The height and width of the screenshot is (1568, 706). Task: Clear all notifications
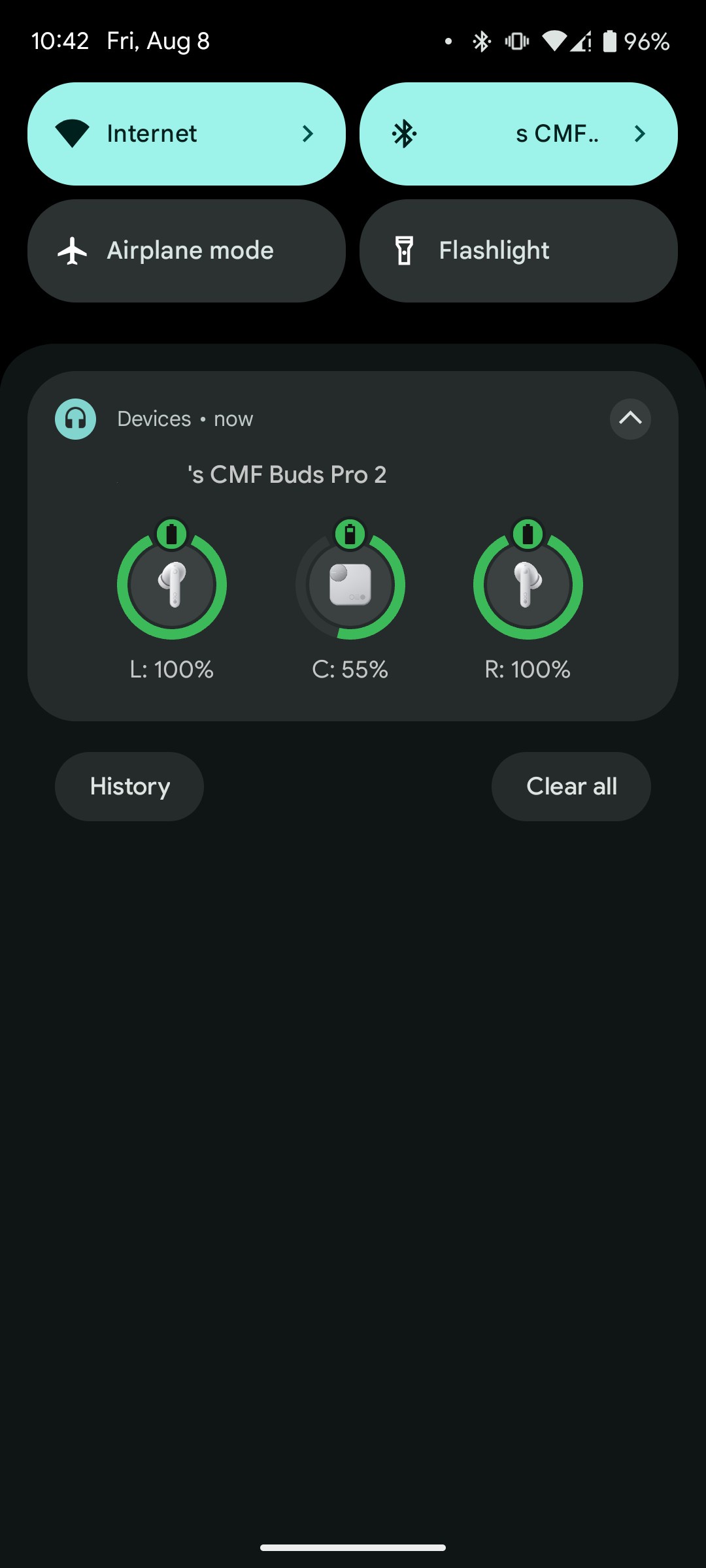[x=571, y=787]
